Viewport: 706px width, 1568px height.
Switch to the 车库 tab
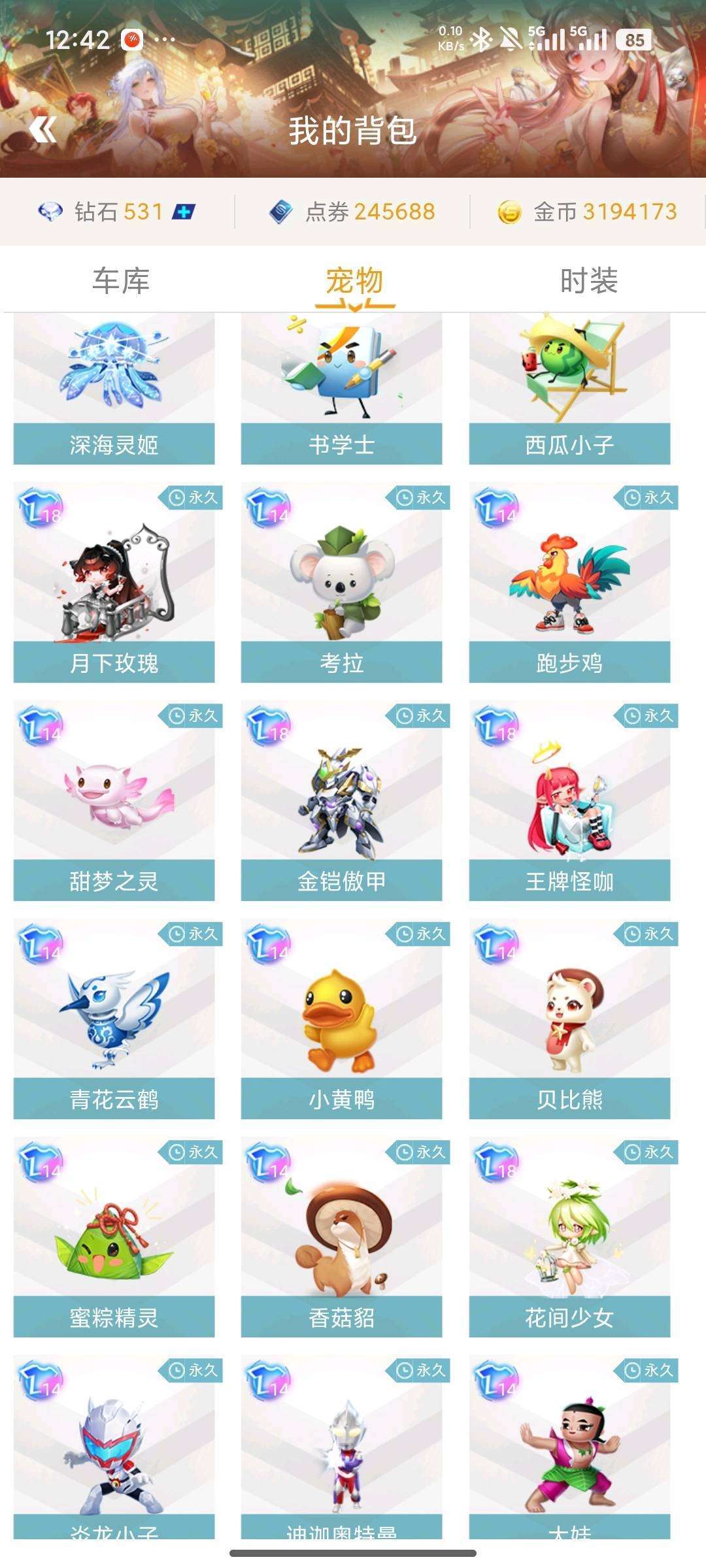pos(121,281)
